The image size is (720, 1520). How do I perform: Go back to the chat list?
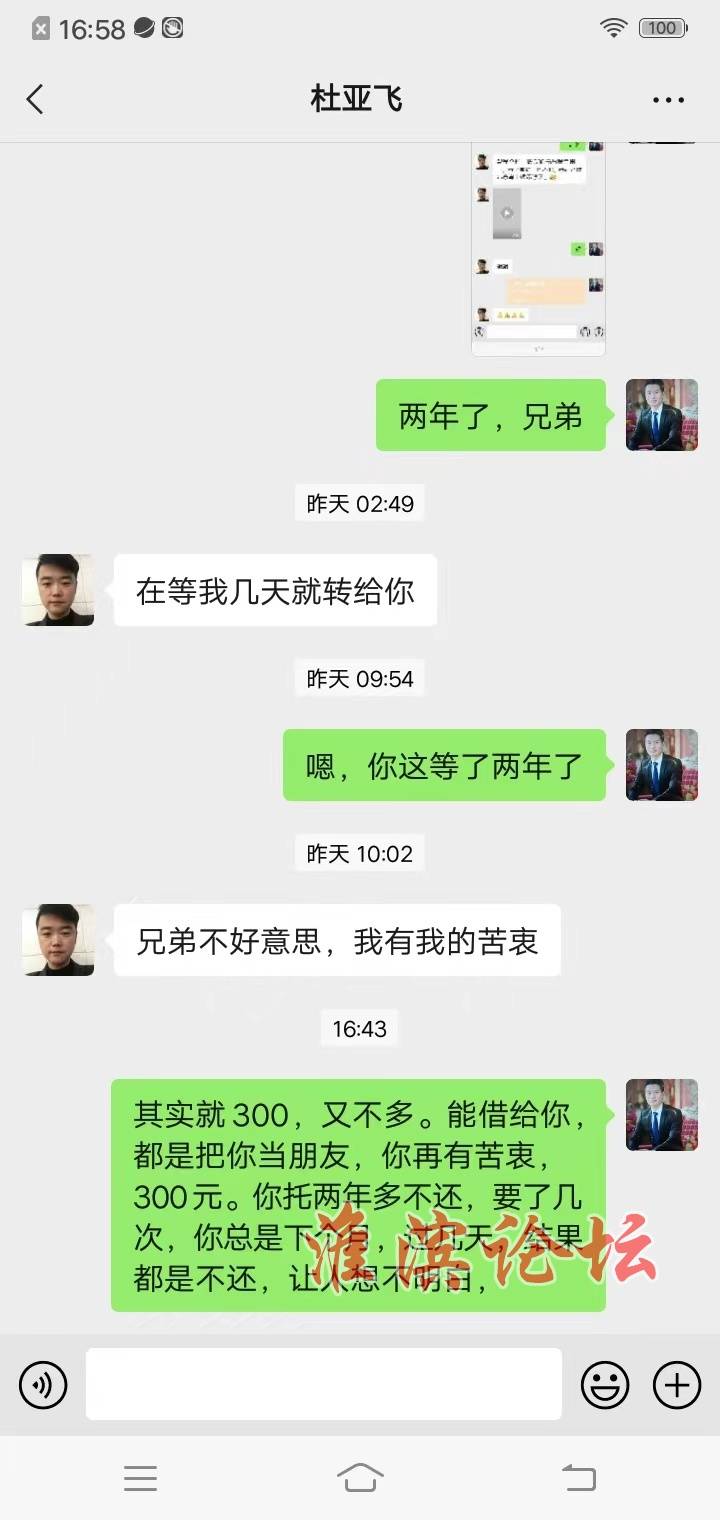pos(36,99)
